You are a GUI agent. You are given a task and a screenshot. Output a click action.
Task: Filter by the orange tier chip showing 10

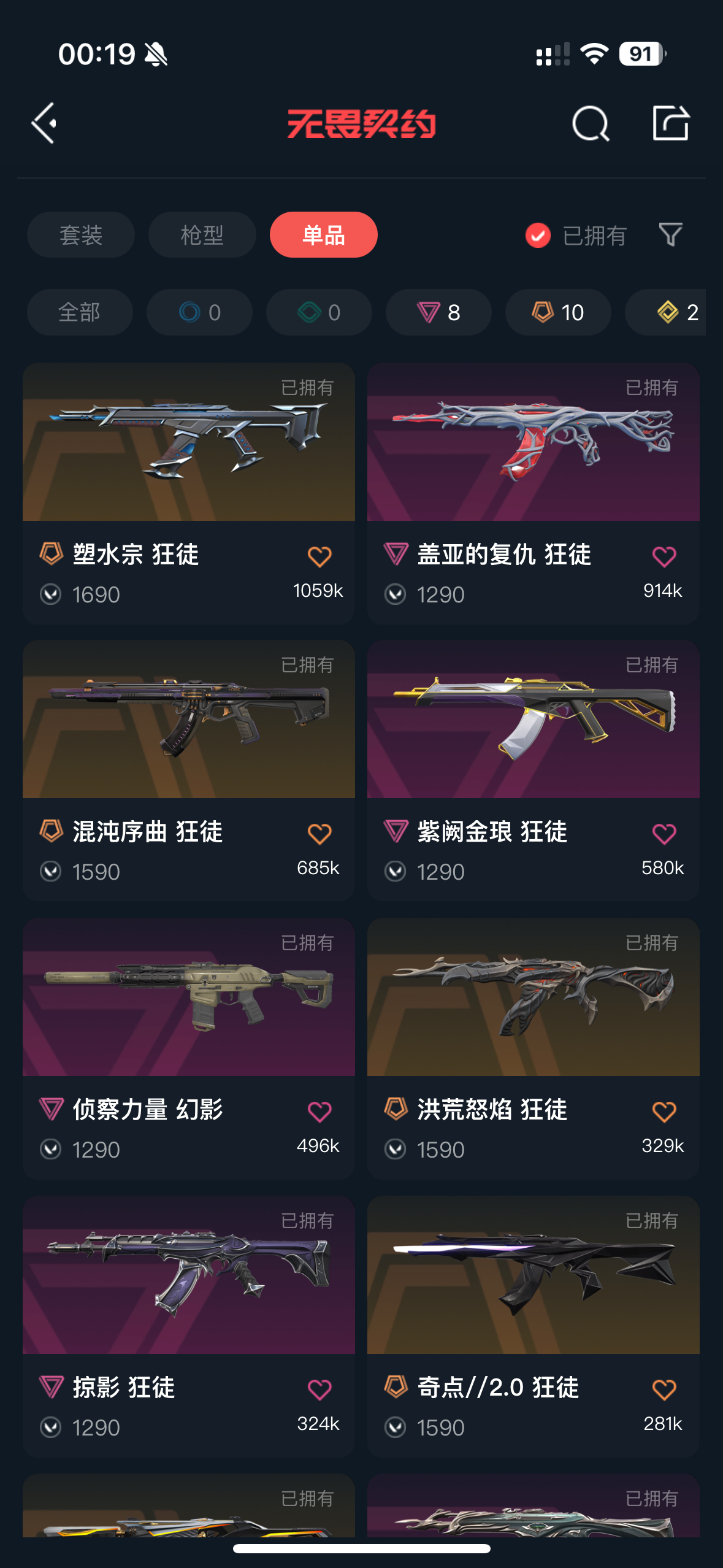click(x=558, y=312)
